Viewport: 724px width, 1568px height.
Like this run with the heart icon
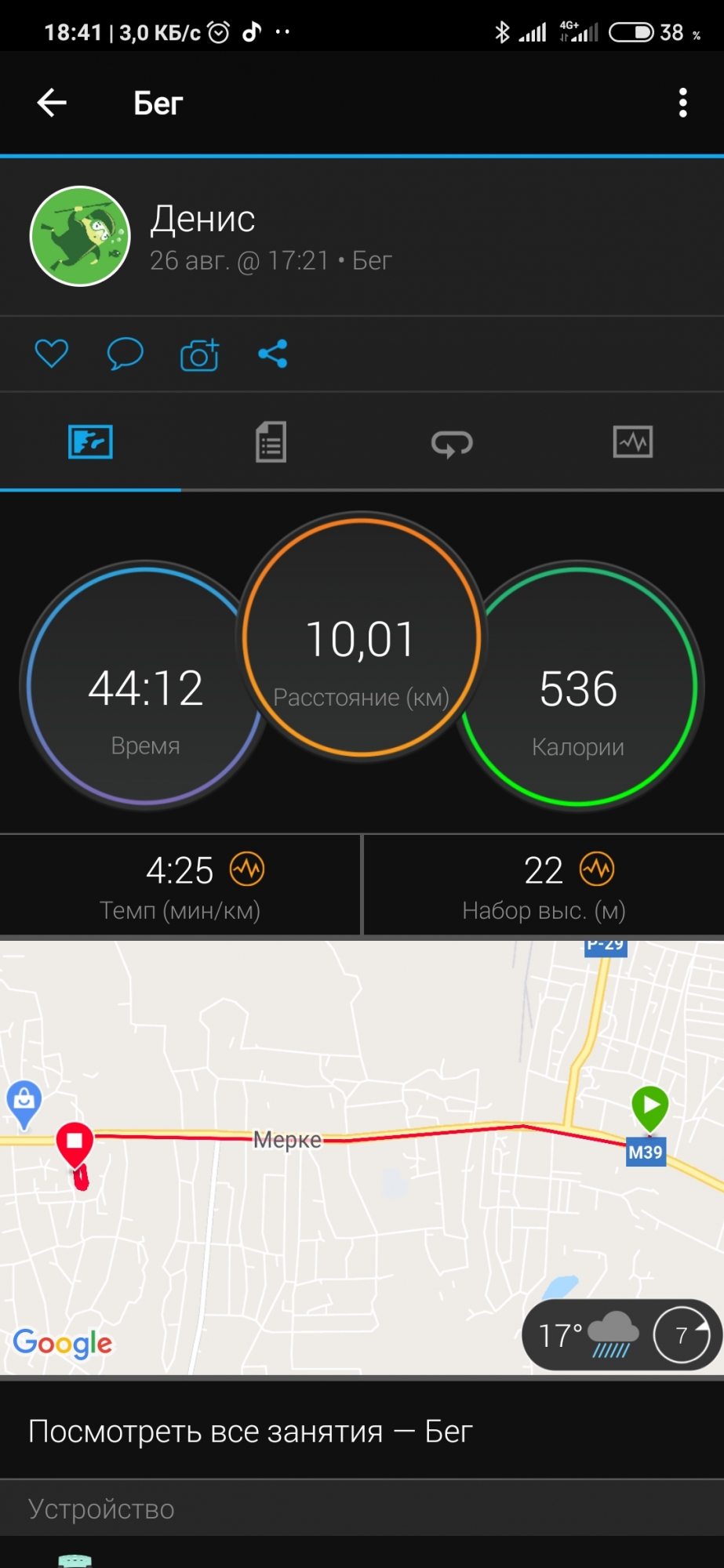click(52, 354)
